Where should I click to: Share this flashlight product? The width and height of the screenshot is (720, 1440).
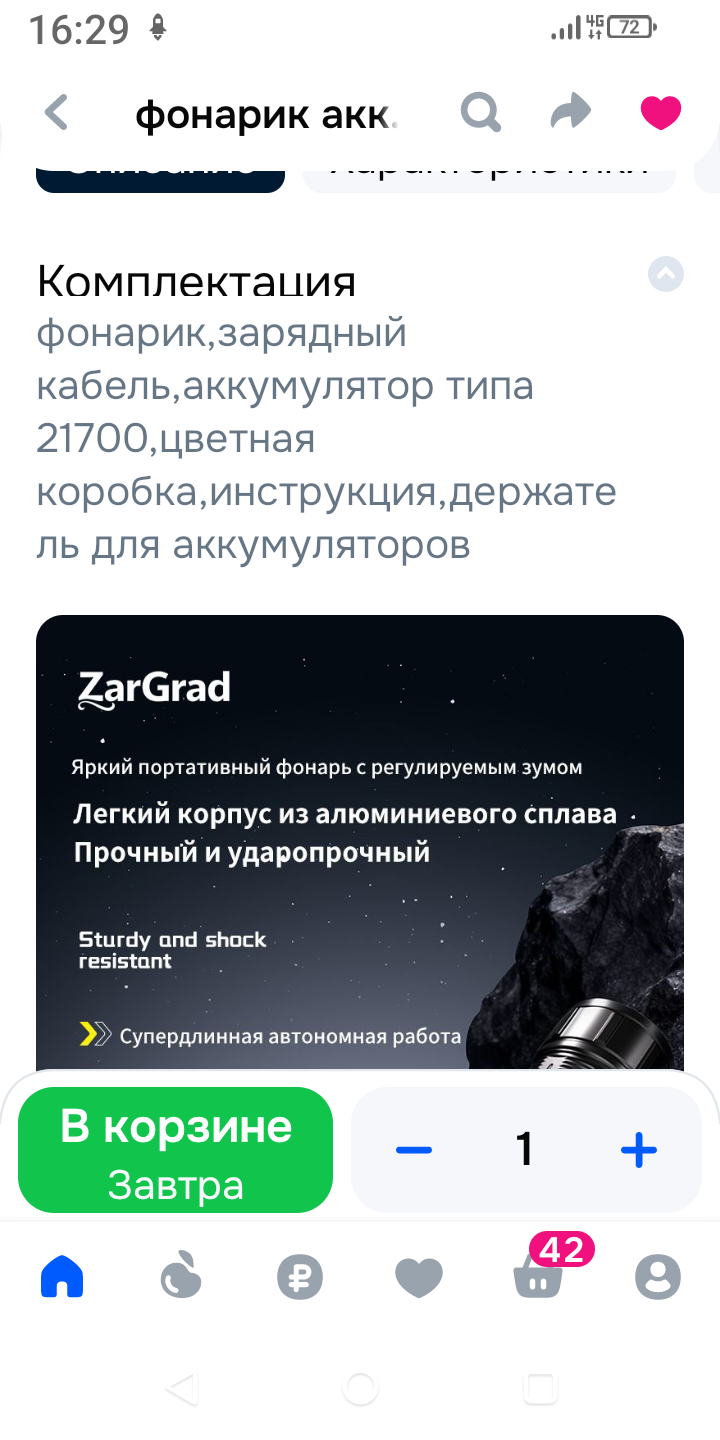(571, 113)
